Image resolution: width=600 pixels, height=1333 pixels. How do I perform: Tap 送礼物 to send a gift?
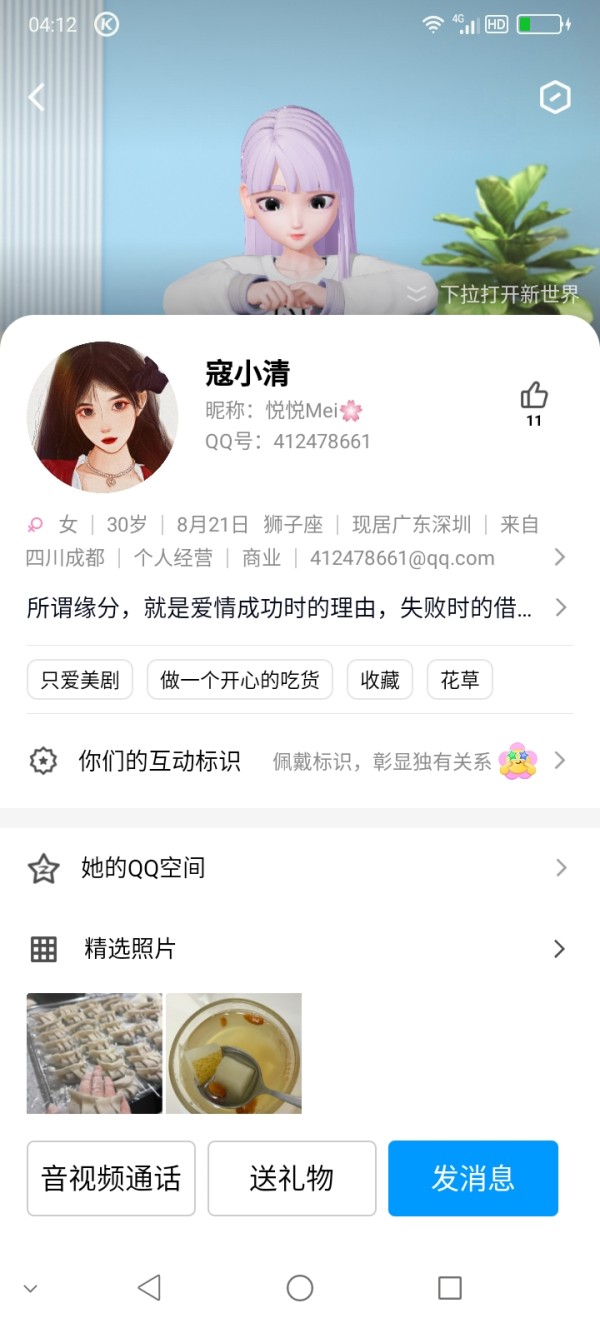pos(292,1178)
